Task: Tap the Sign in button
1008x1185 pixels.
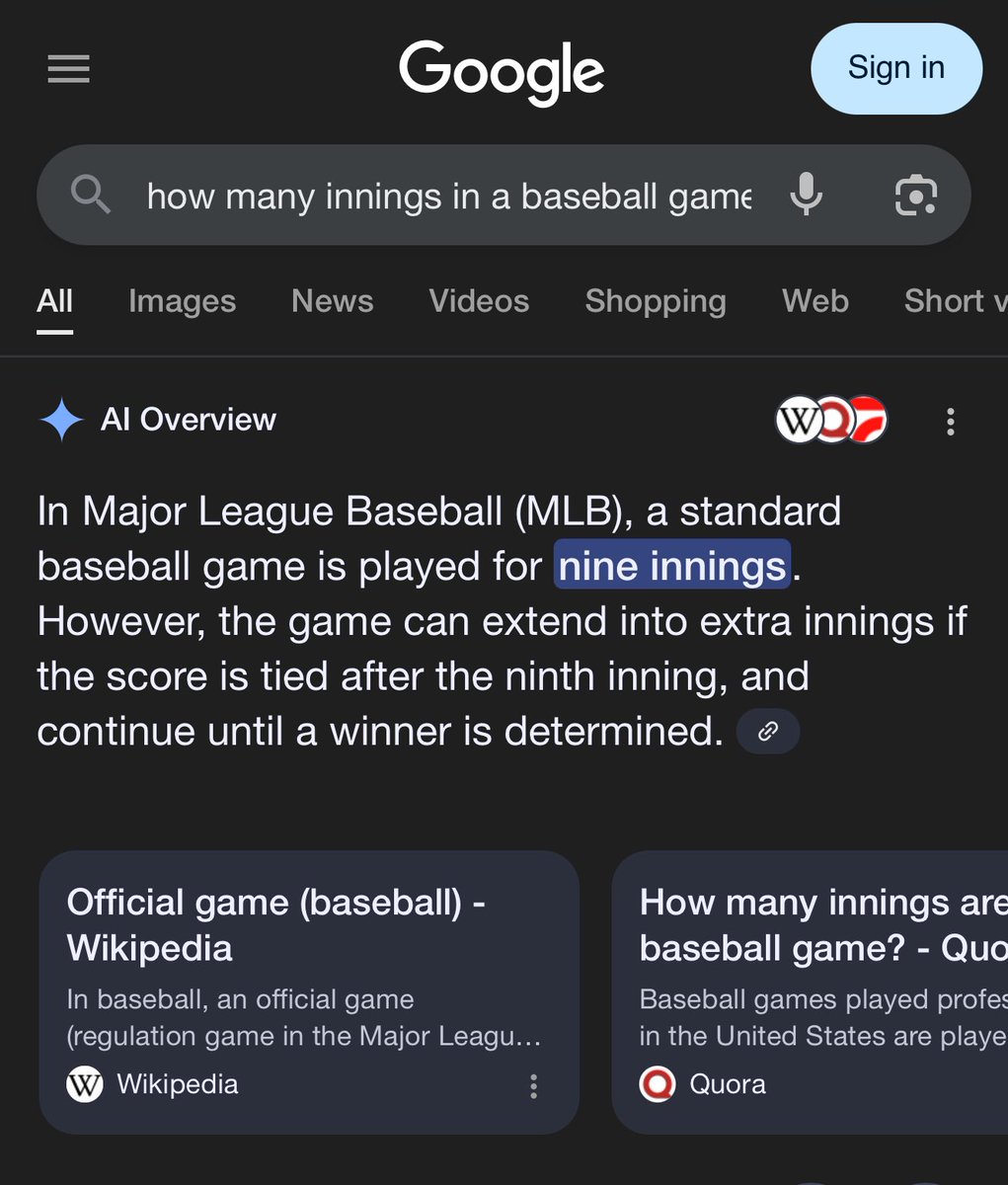Action: coord(895,68)
